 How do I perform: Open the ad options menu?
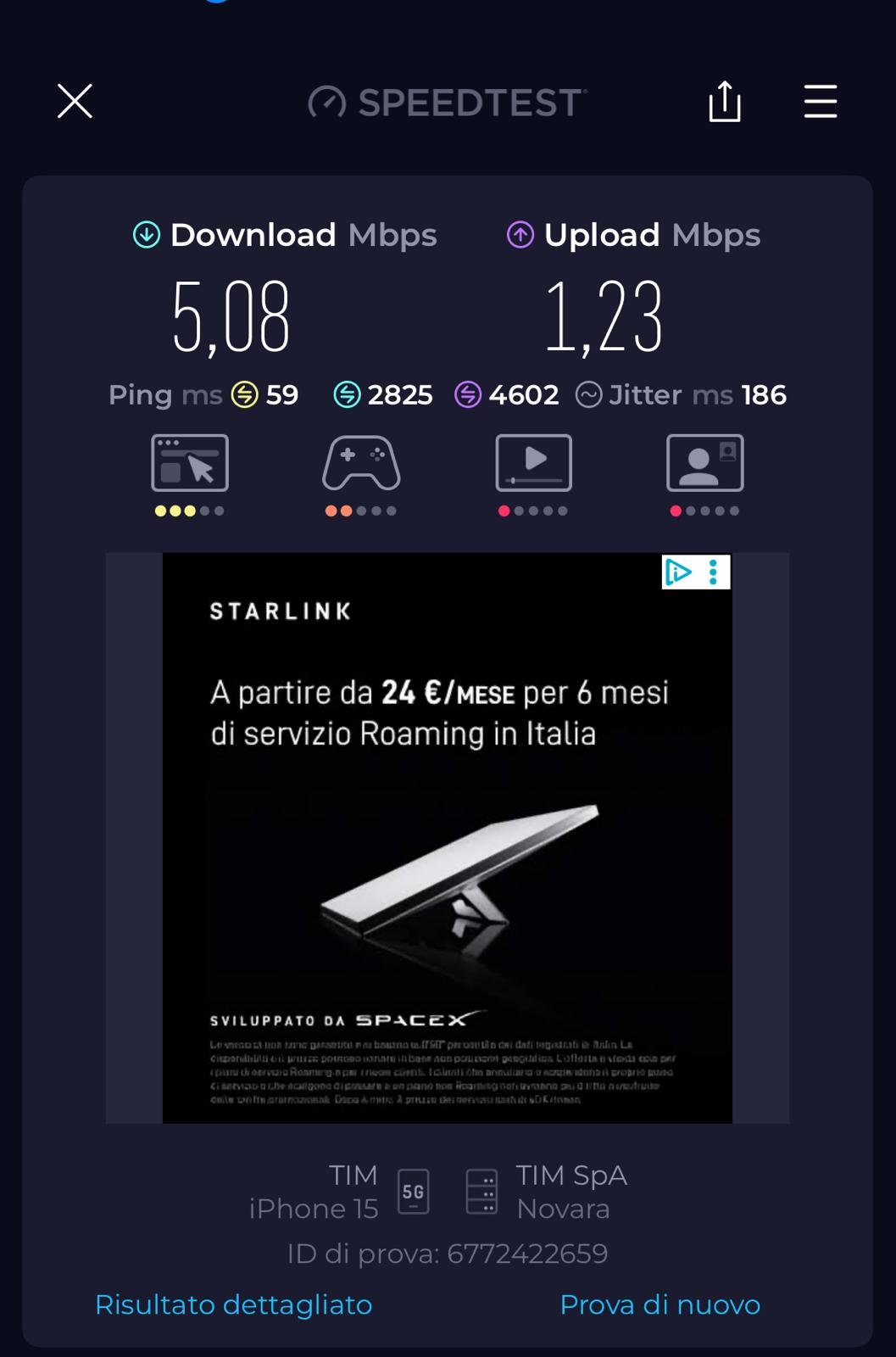[714, 572]
